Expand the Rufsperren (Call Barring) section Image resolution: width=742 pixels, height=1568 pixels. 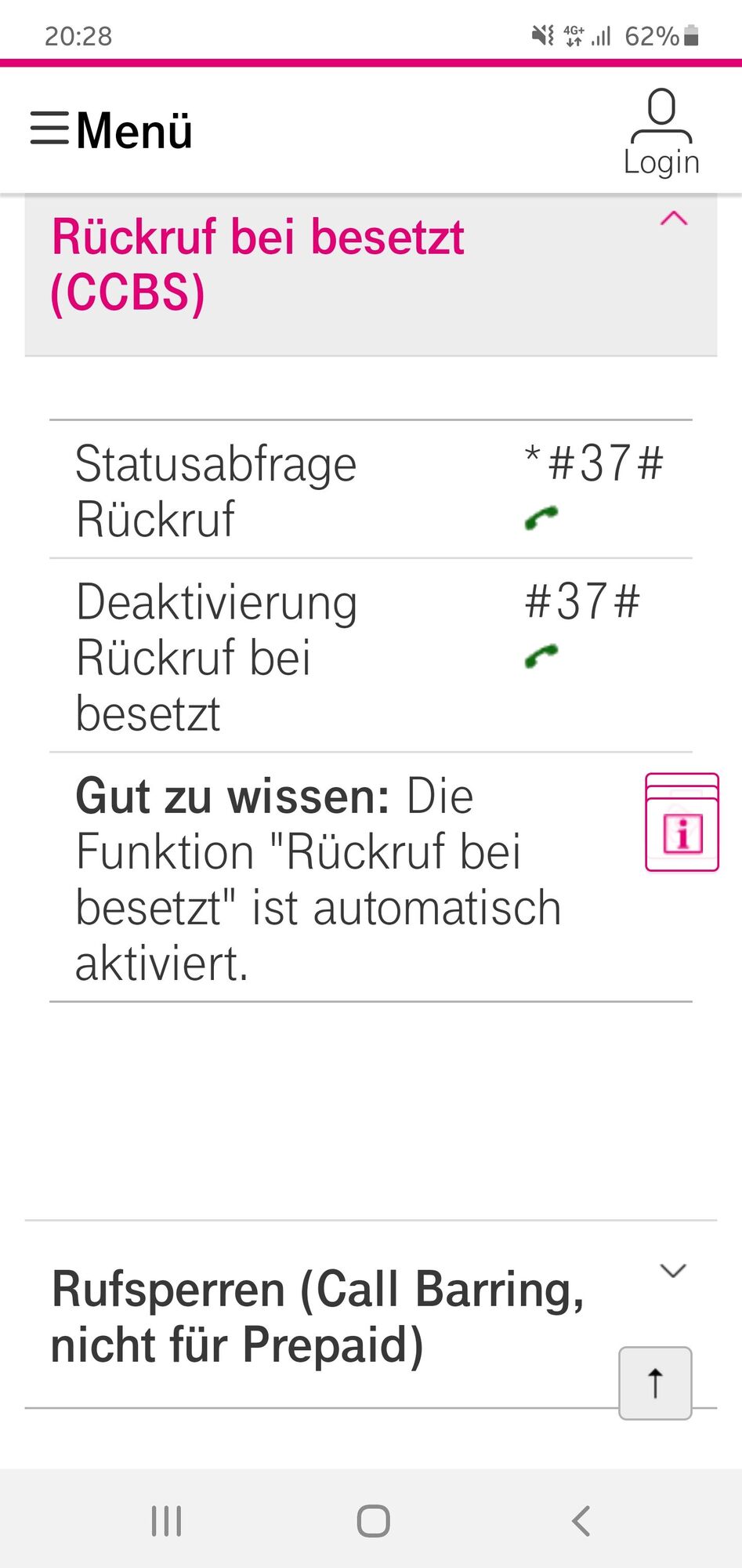tap(673, 1271)
